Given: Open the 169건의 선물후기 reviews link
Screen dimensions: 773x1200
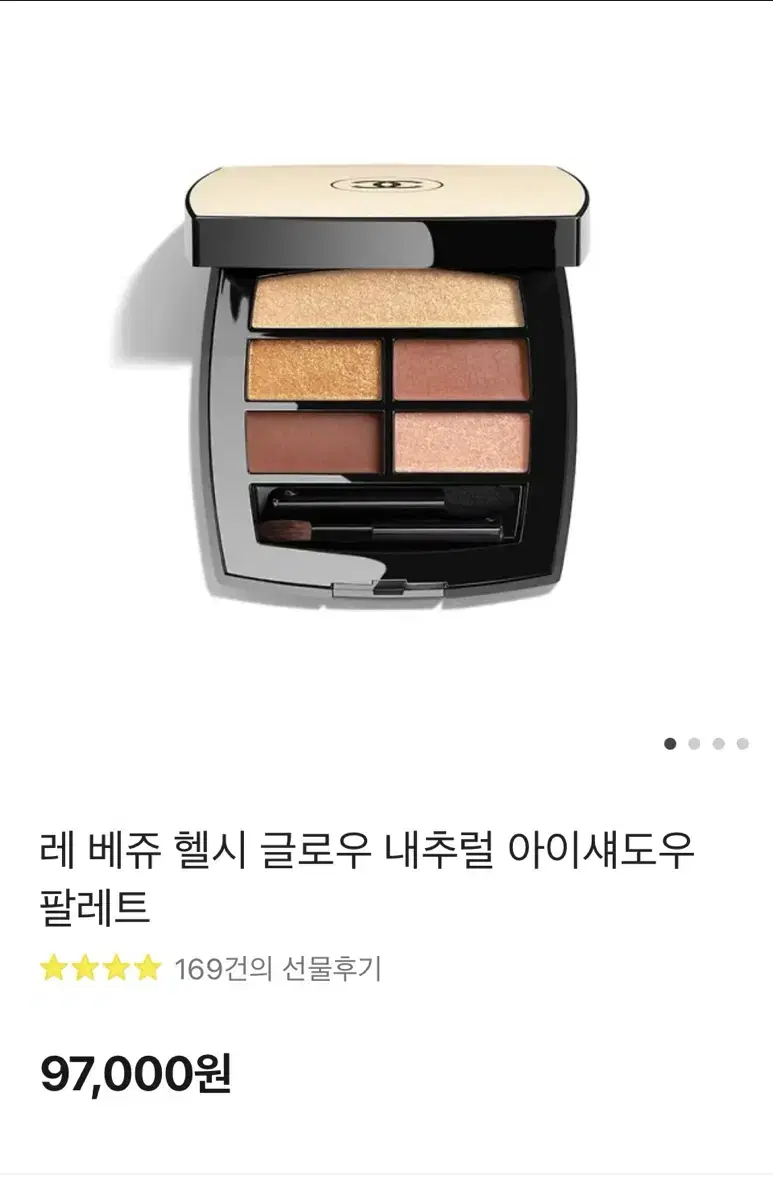Looking at the screenshot, I should (x=282, y=969).
